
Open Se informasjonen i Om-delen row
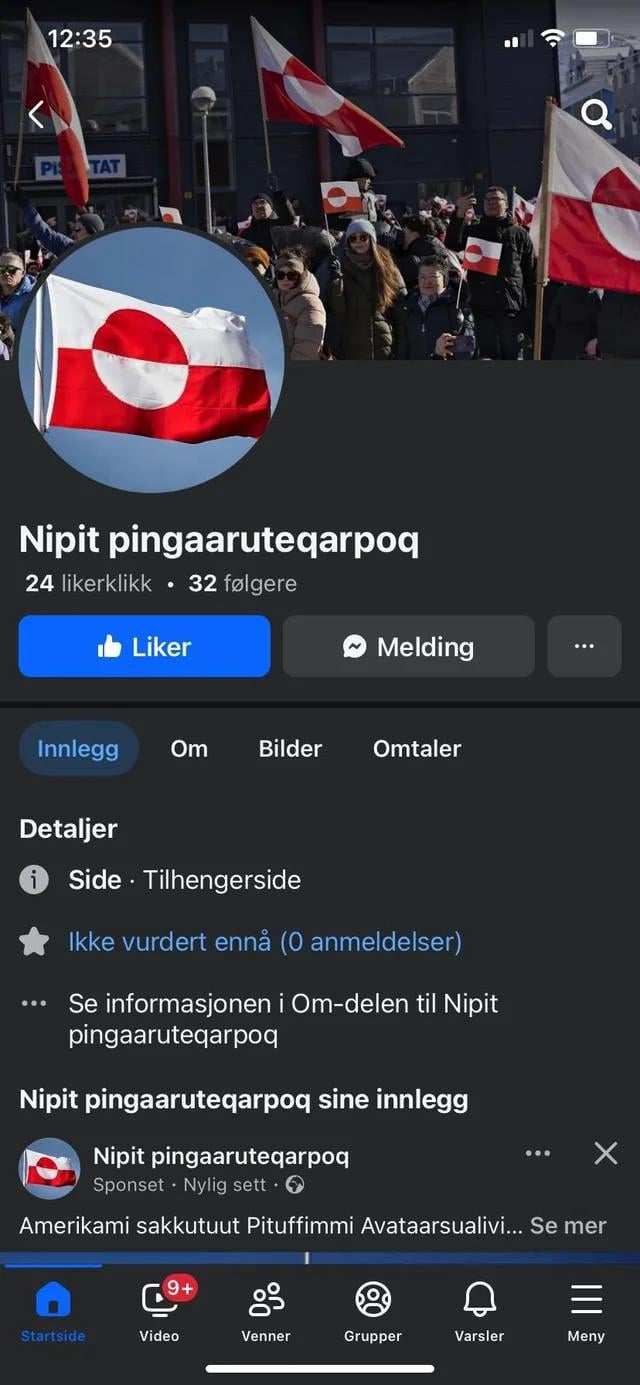283,1018
